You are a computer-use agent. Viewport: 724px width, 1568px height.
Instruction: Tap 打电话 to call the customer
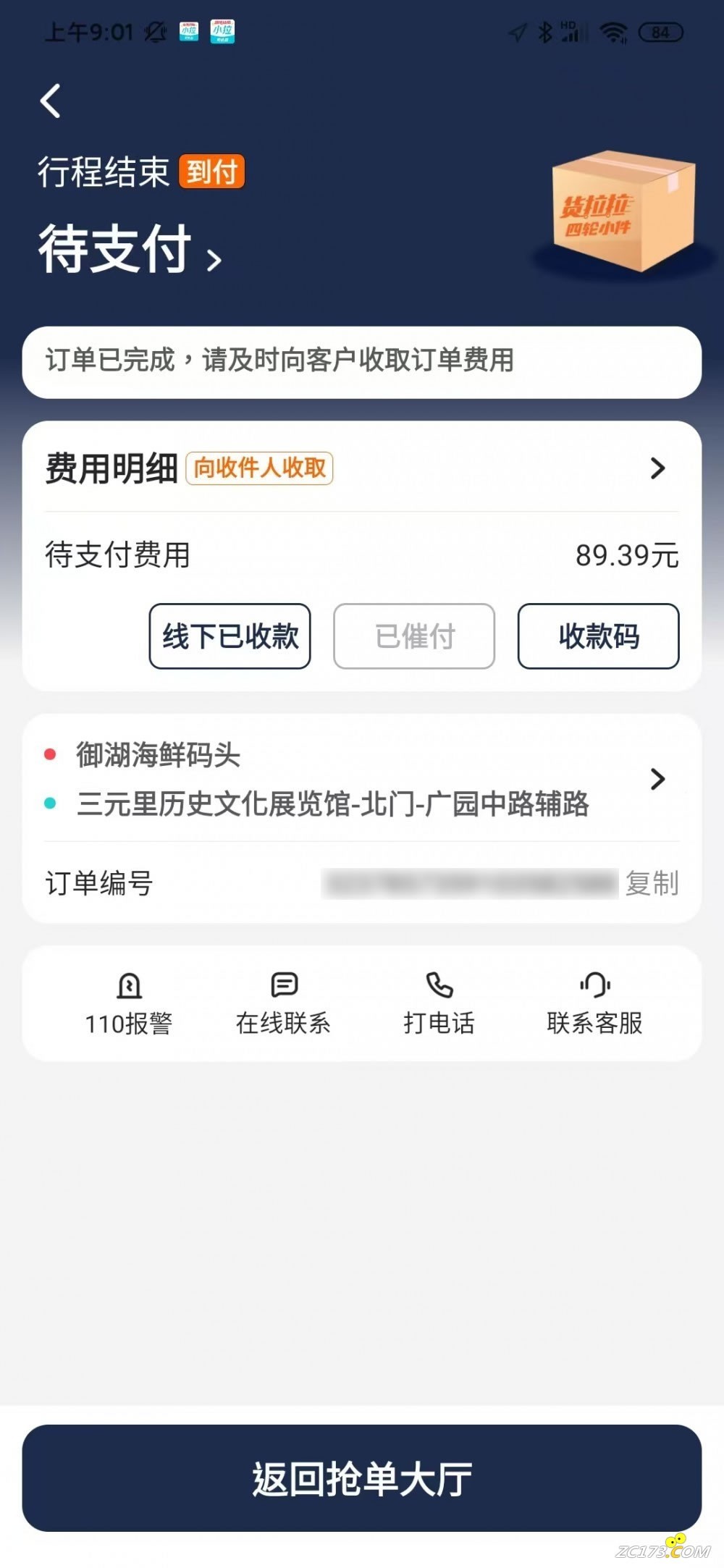(x=439, y=1005)
